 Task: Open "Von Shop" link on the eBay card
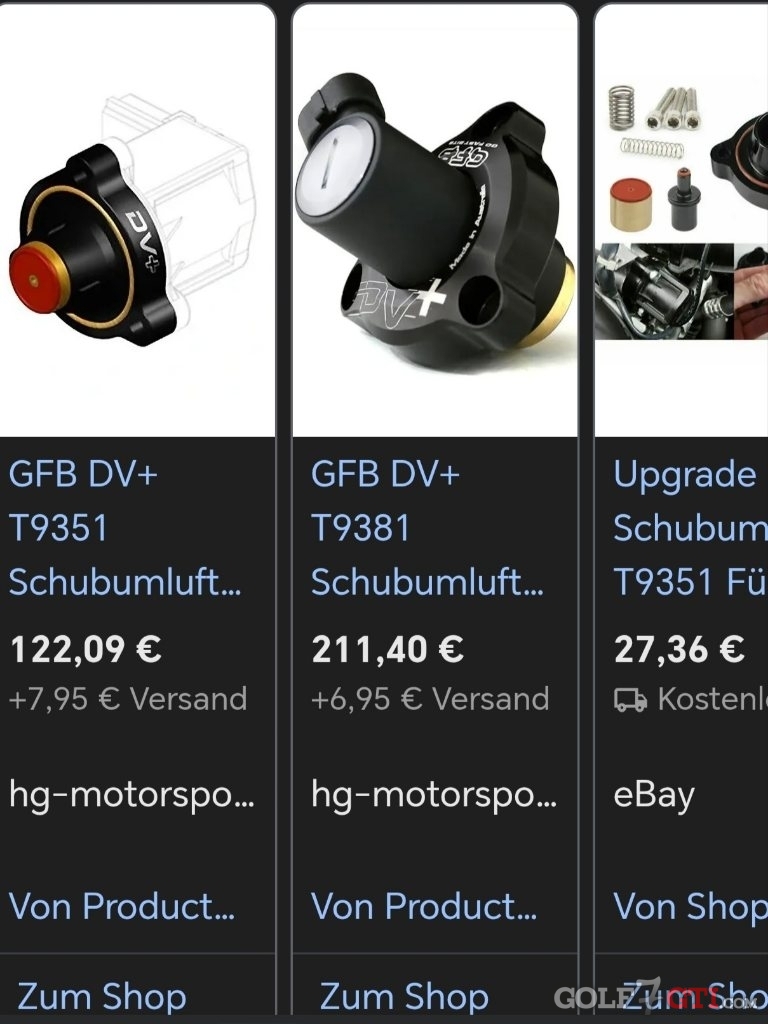pyautogui.click(x=689, y=906)
